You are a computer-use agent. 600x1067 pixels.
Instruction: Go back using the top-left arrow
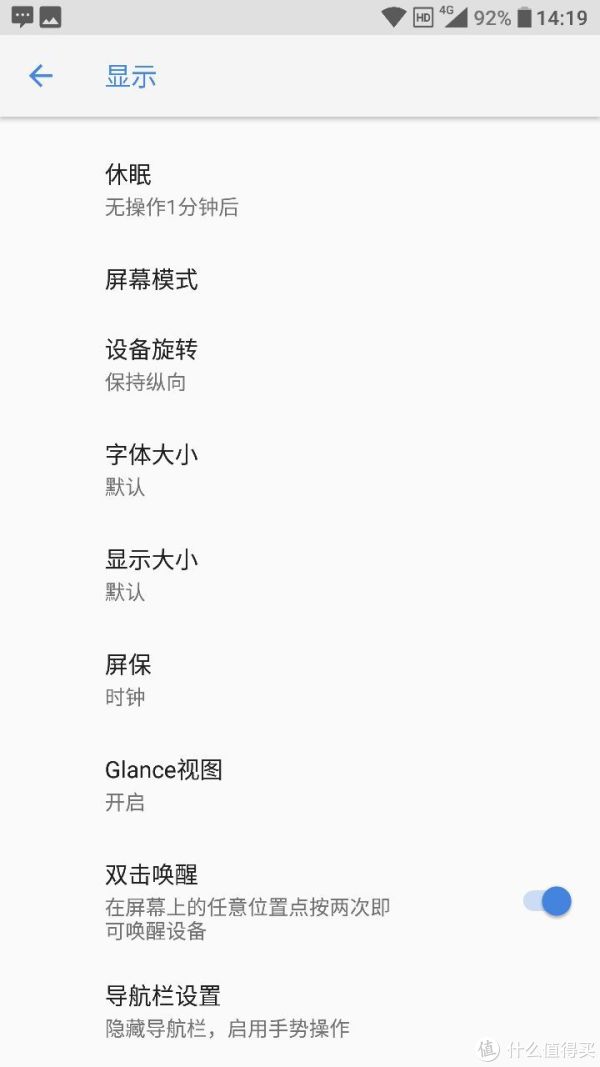pos(41,76)
